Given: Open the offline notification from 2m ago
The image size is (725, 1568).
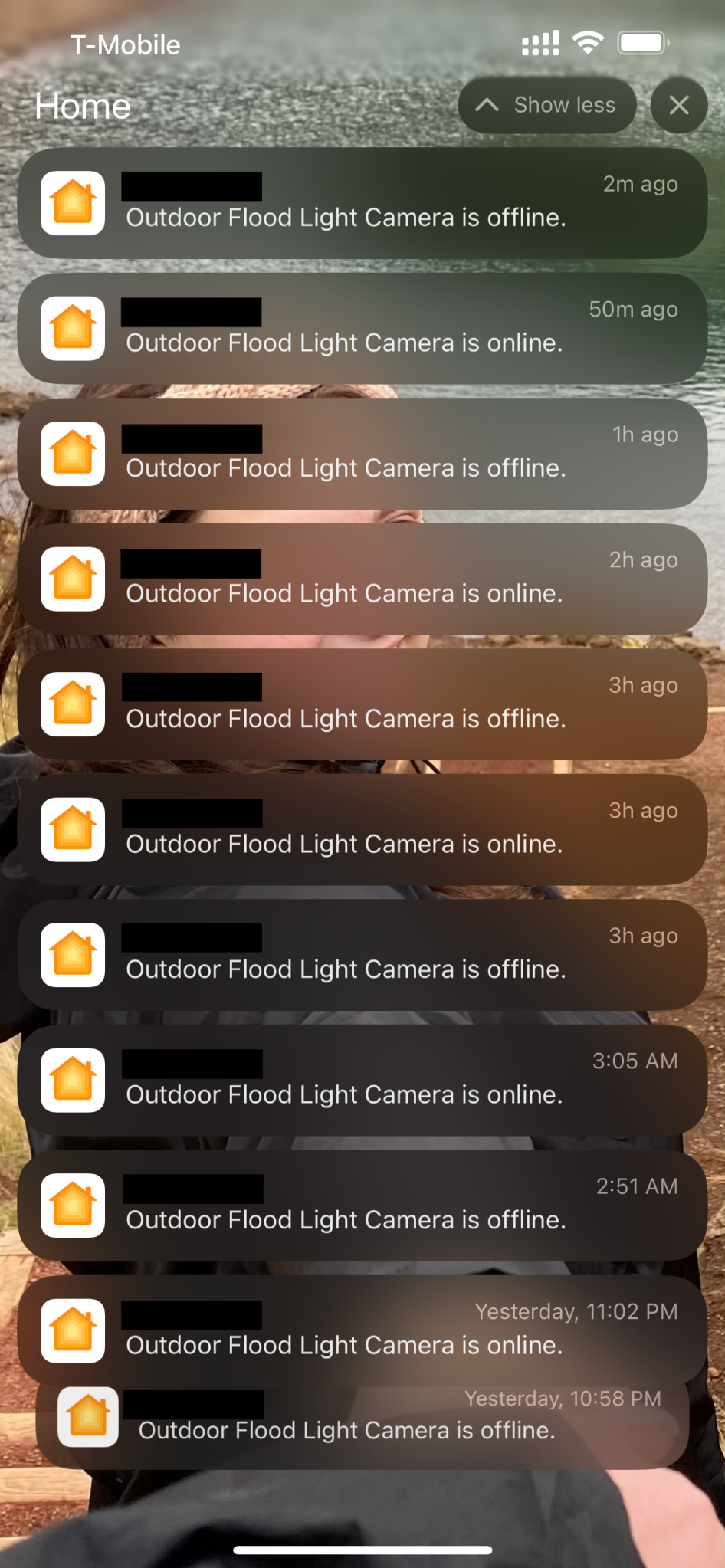Looking at the screenshot, I should 362,203.
